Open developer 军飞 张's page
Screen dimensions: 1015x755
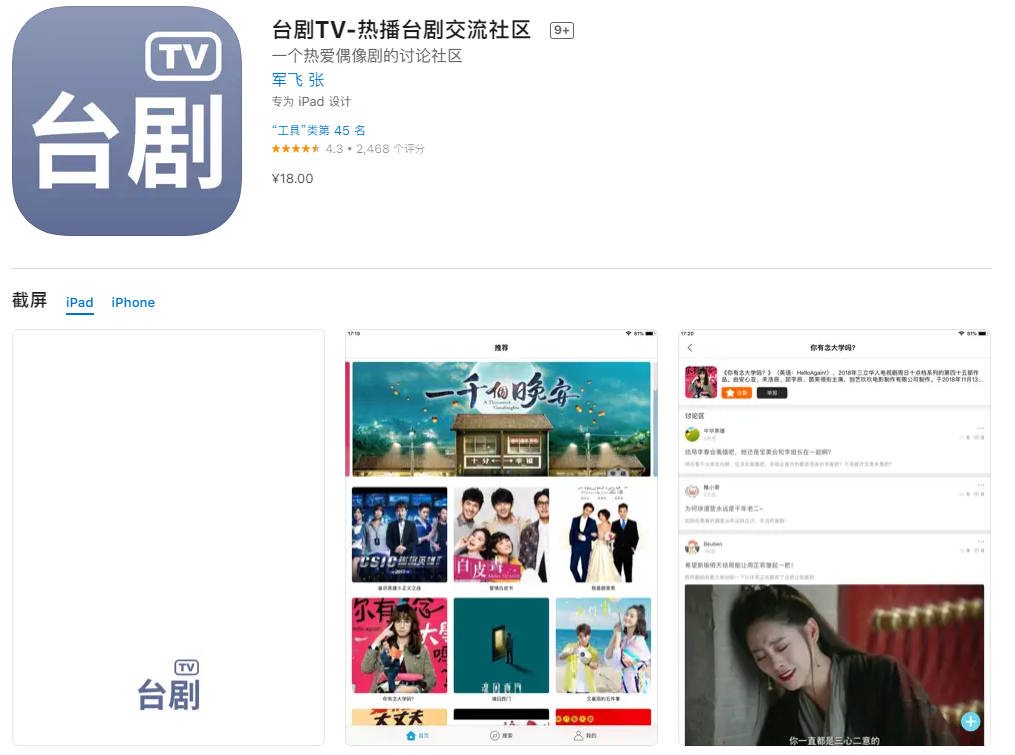point(298,80)
